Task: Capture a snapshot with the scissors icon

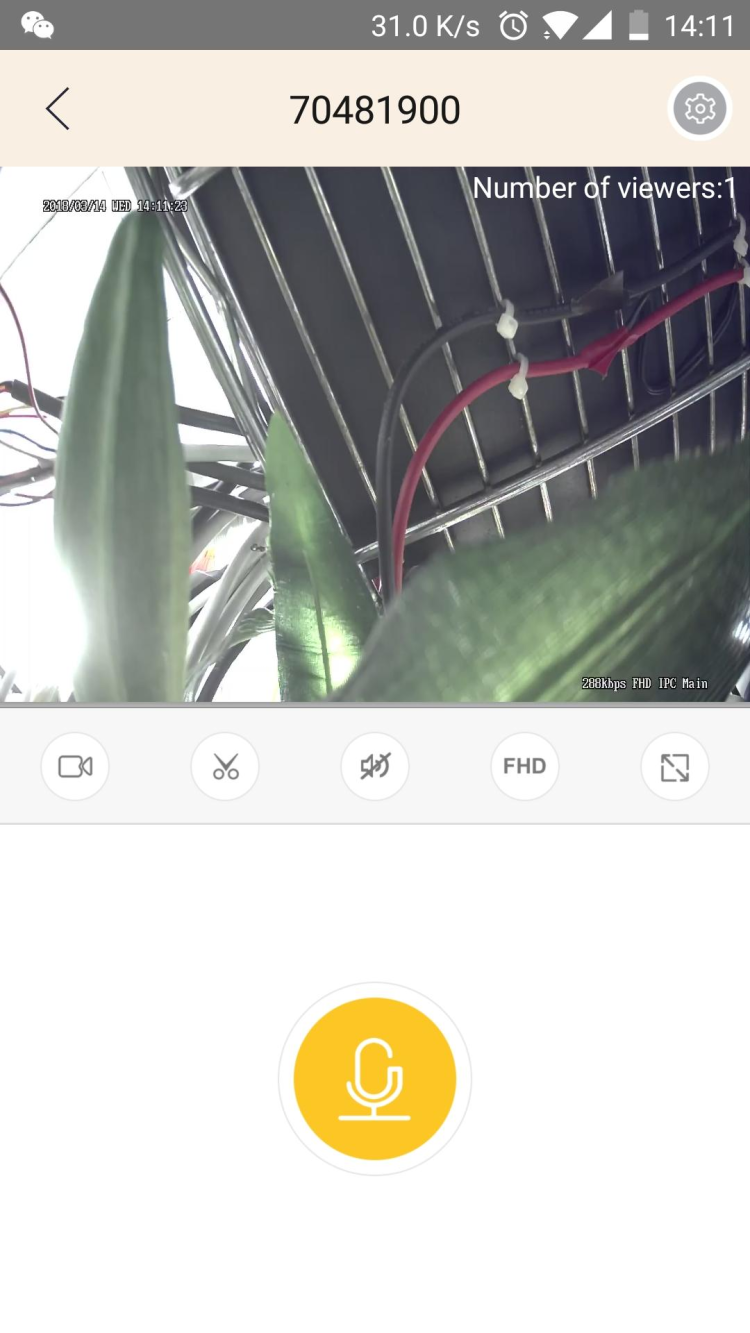Action: tap(225, 767)
